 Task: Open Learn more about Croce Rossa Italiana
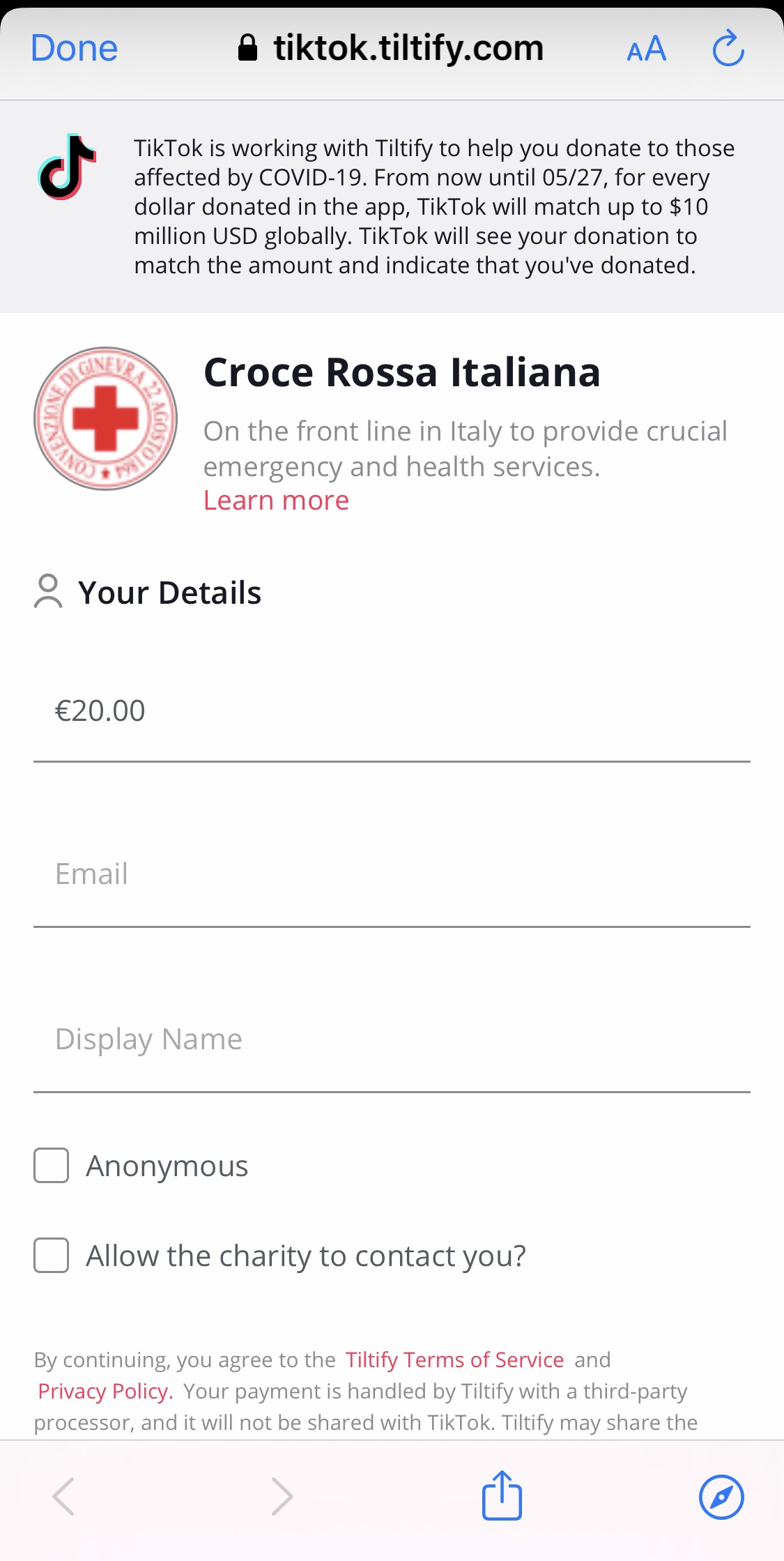click(276, 501)
